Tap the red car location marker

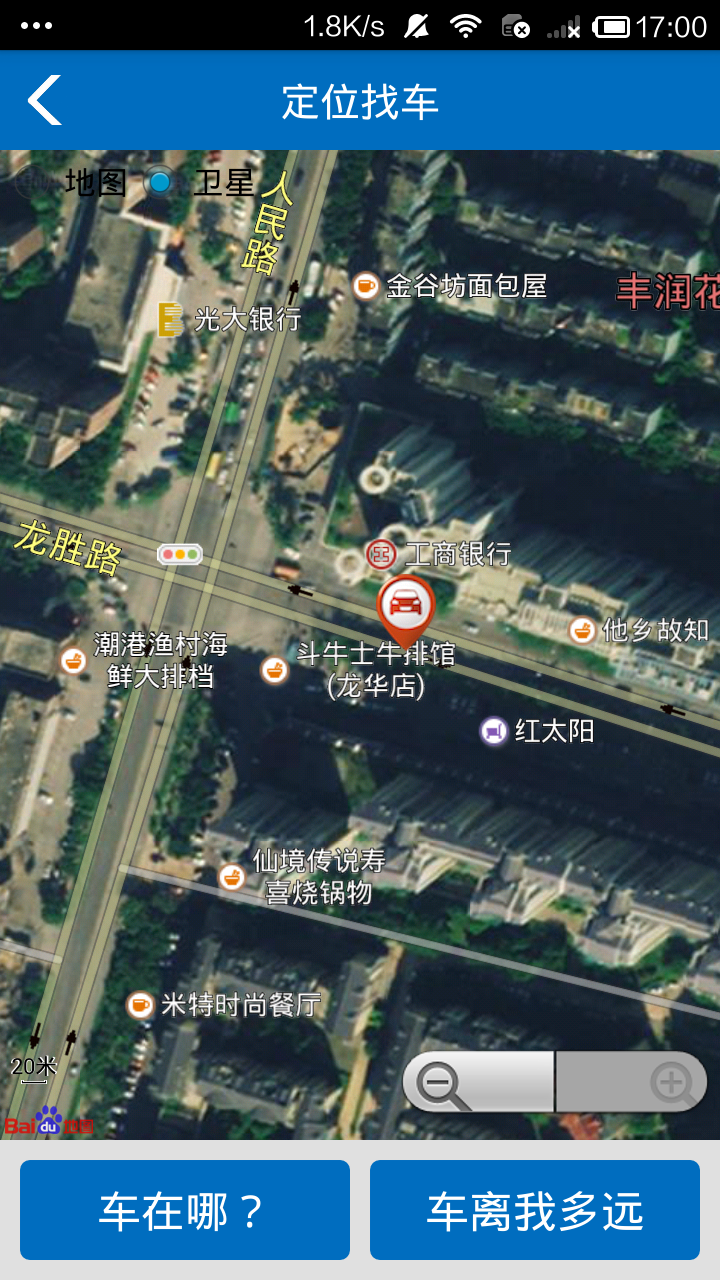[405, 606]
